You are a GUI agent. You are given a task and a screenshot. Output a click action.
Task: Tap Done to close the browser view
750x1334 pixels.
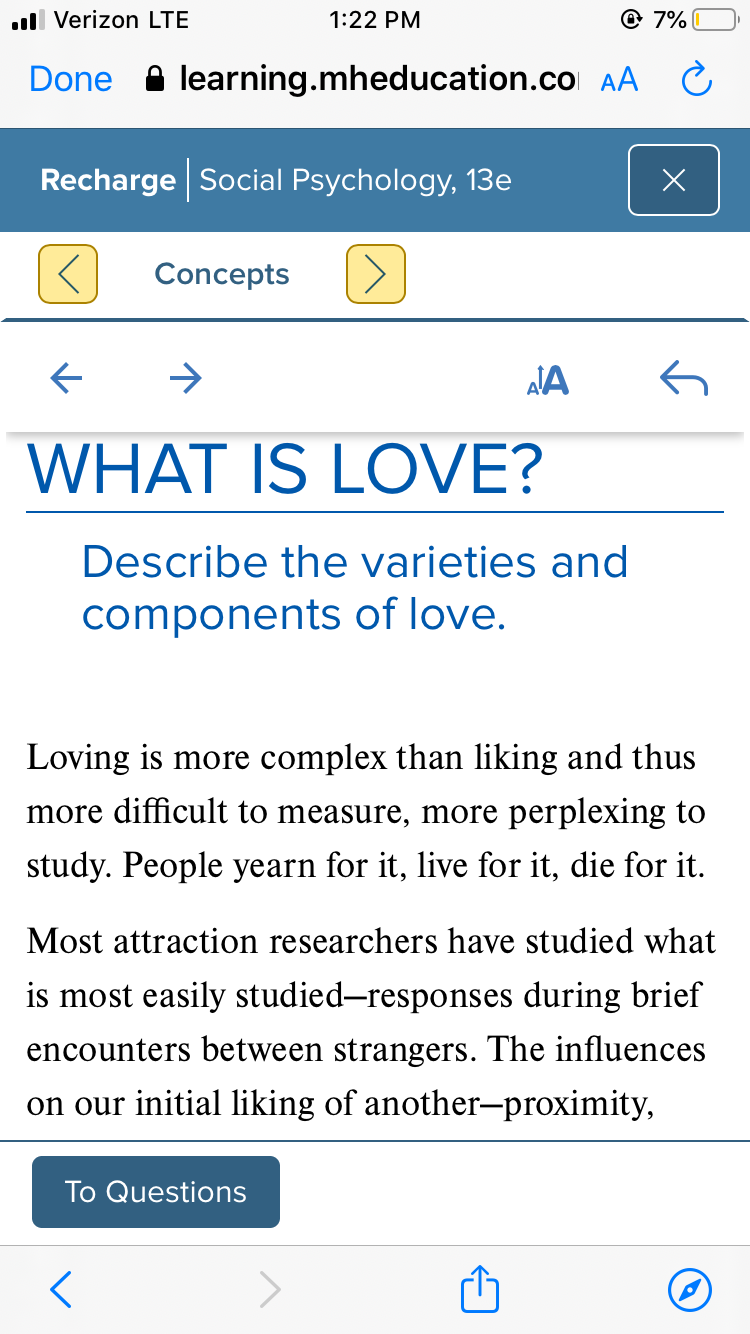click(71, 79)
